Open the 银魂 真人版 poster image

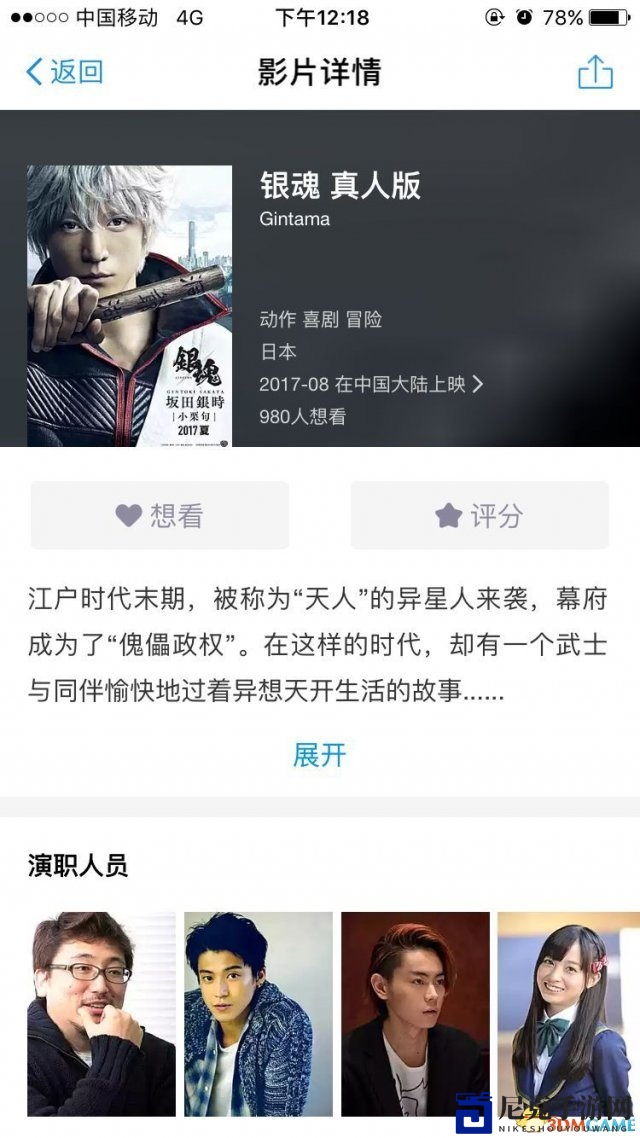[x=129, y=306]
